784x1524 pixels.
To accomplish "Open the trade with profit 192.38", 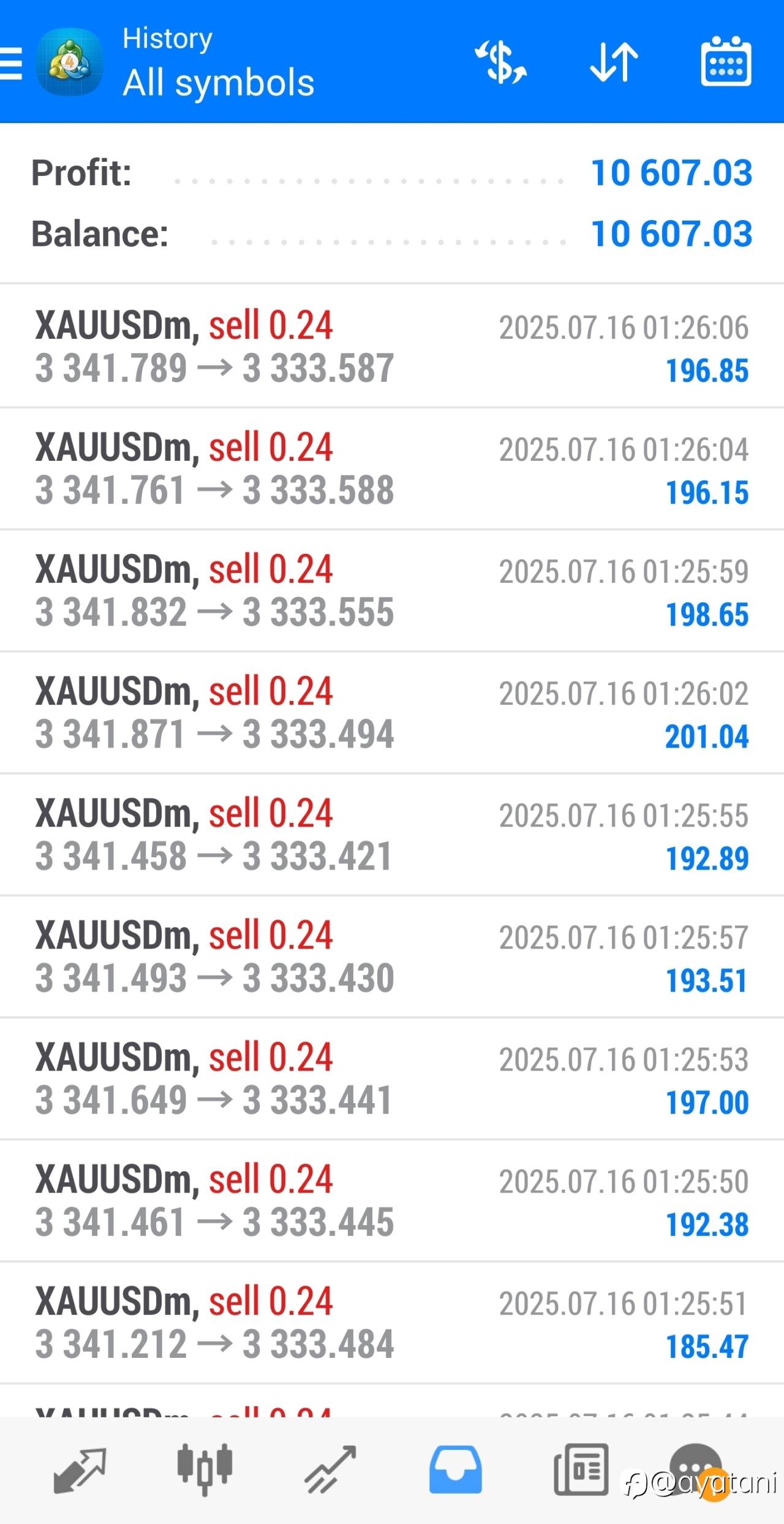I will tap(392, 1200).
